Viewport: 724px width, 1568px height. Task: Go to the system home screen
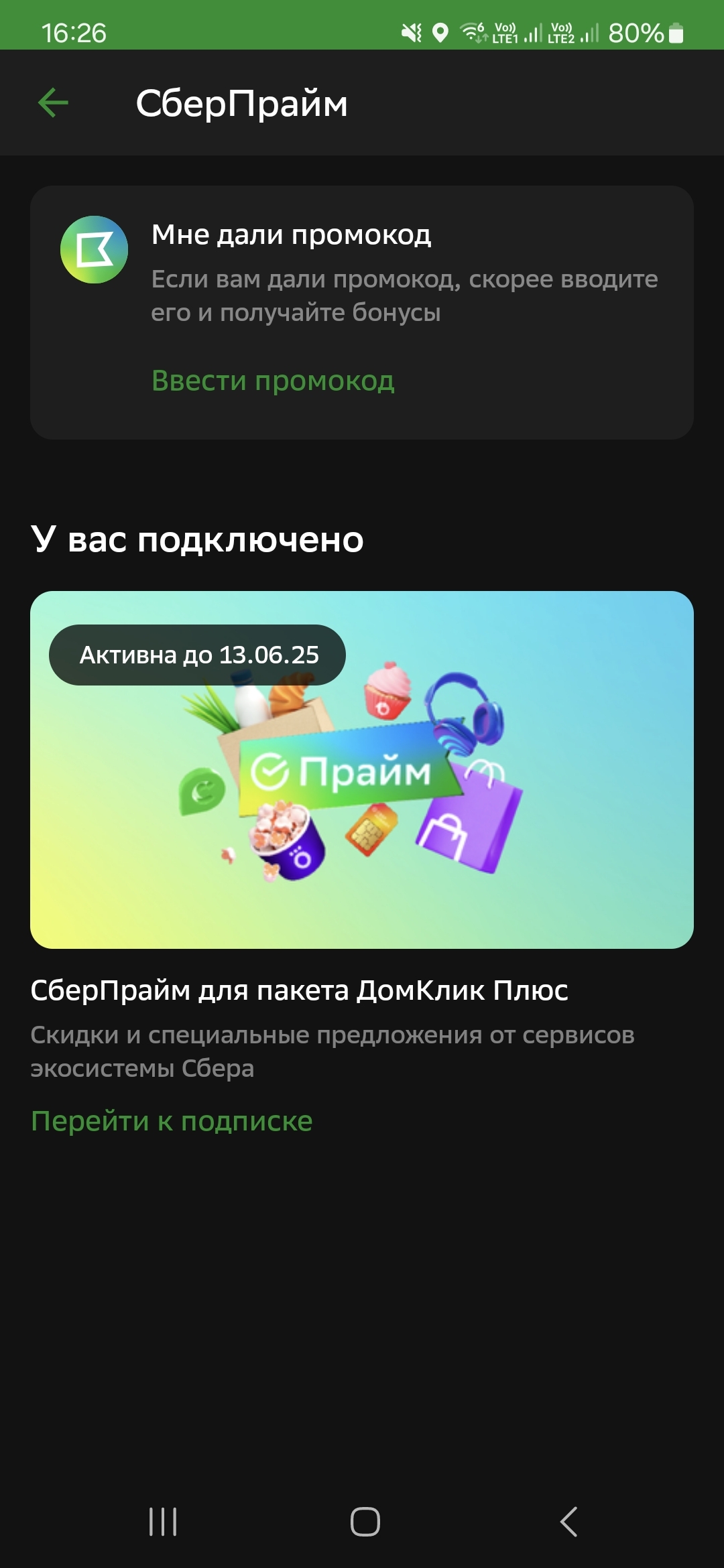pyautogui.click(x=365, y=1521)
